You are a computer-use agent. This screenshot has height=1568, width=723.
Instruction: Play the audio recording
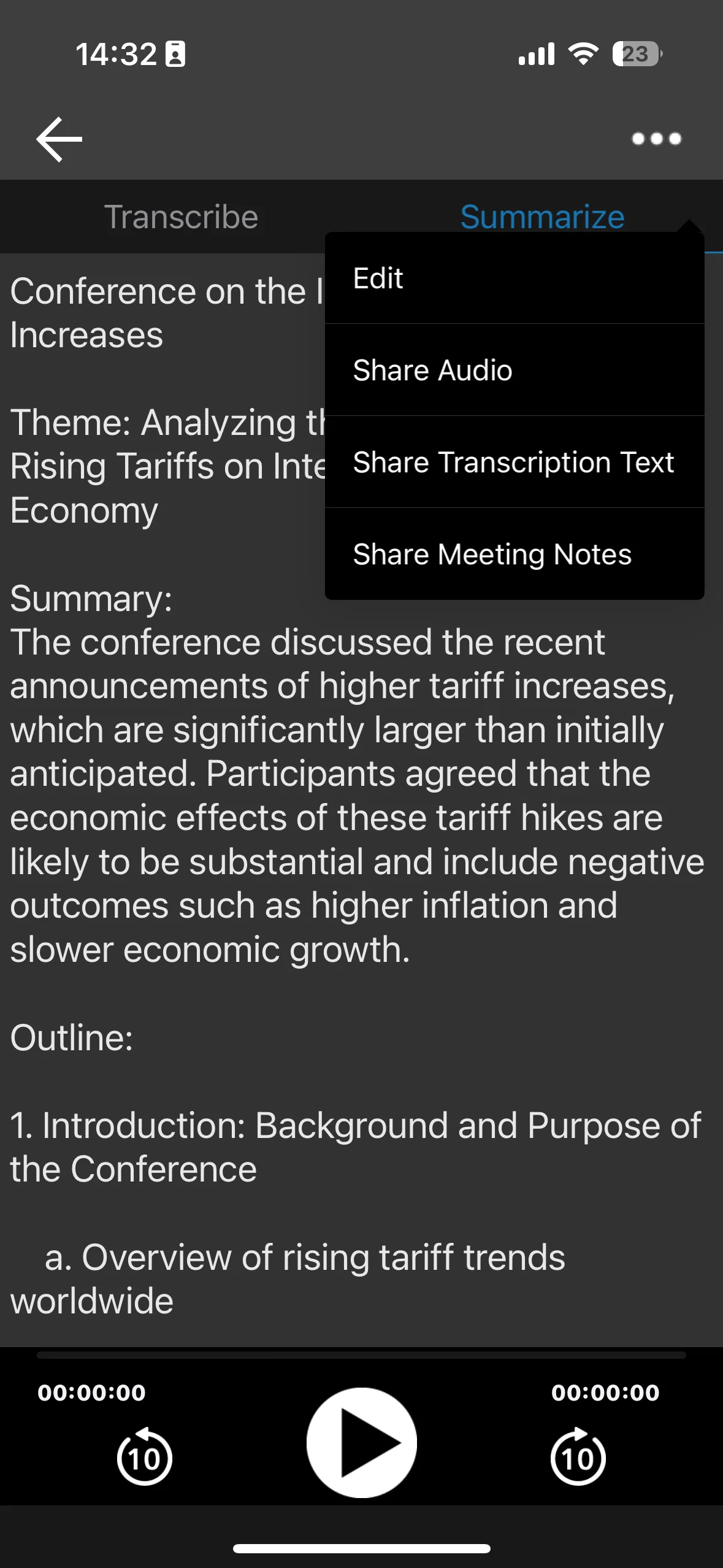362,1443
